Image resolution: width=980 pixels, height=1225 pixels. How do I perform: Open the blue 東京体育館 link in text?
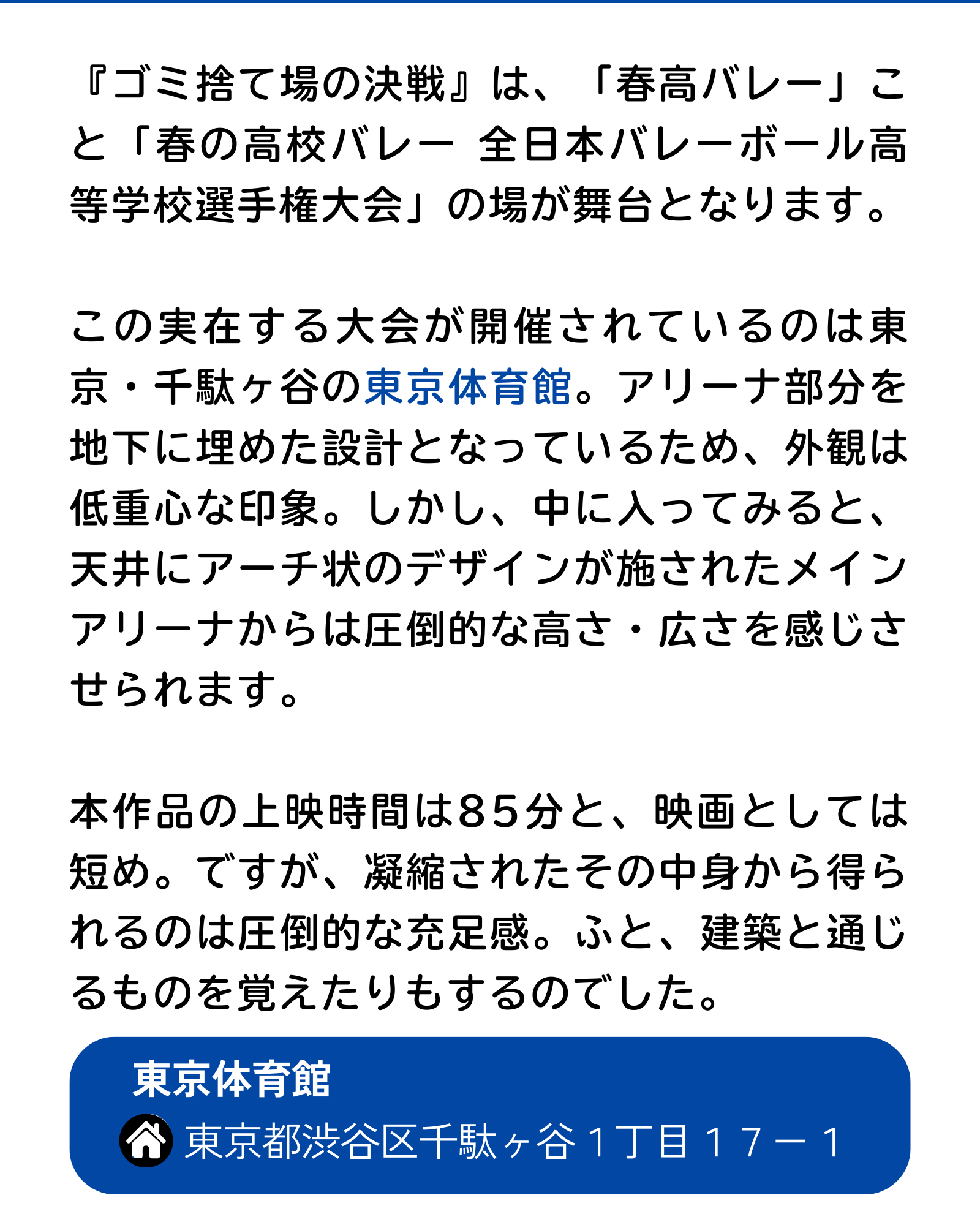(x=468, y=387)
